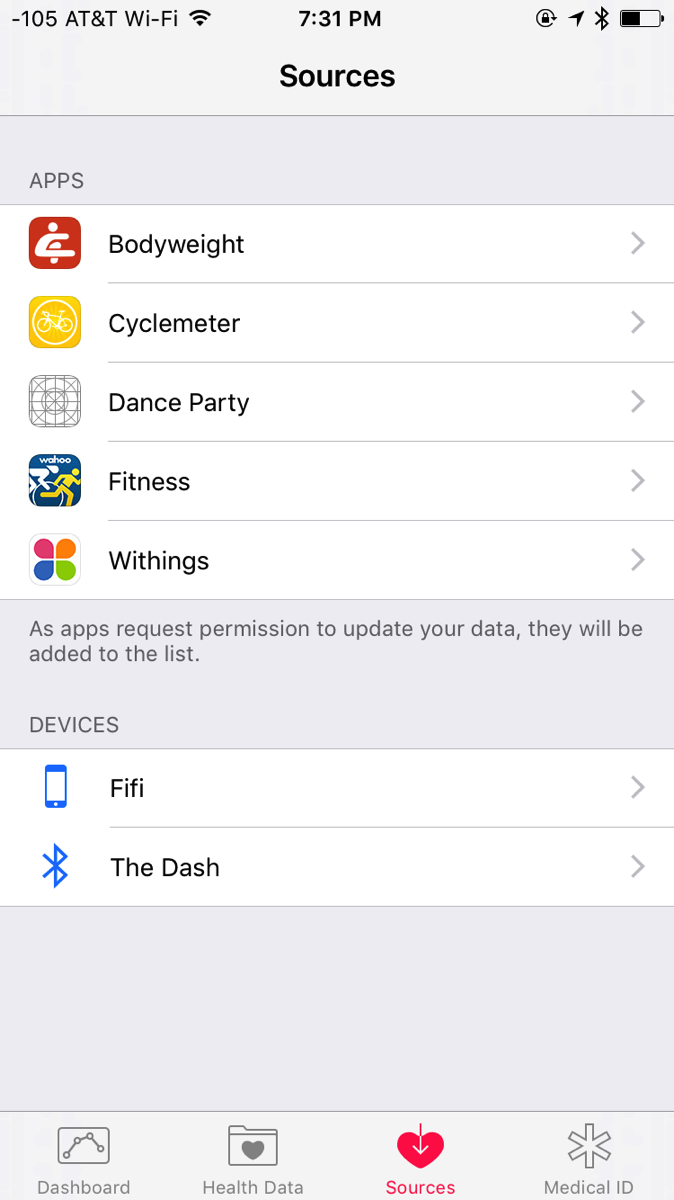Open the Medical ID tab
Image resolution: width=674 pixels, height=1200 pixels.
click(589, 1160)
